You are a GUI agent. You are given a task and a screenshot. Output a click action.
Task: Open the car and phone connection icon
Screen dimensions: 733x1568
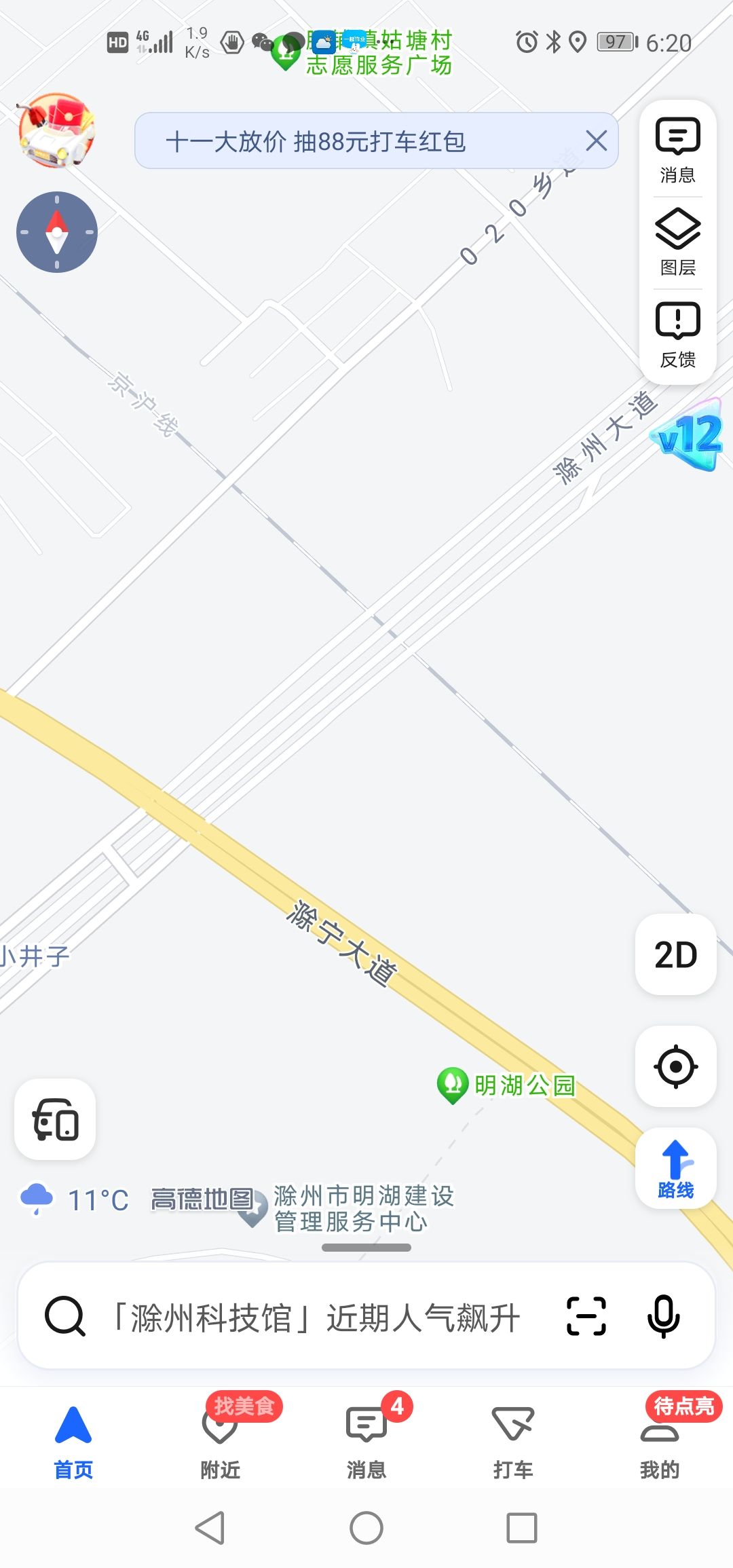tap(55, 1119)
